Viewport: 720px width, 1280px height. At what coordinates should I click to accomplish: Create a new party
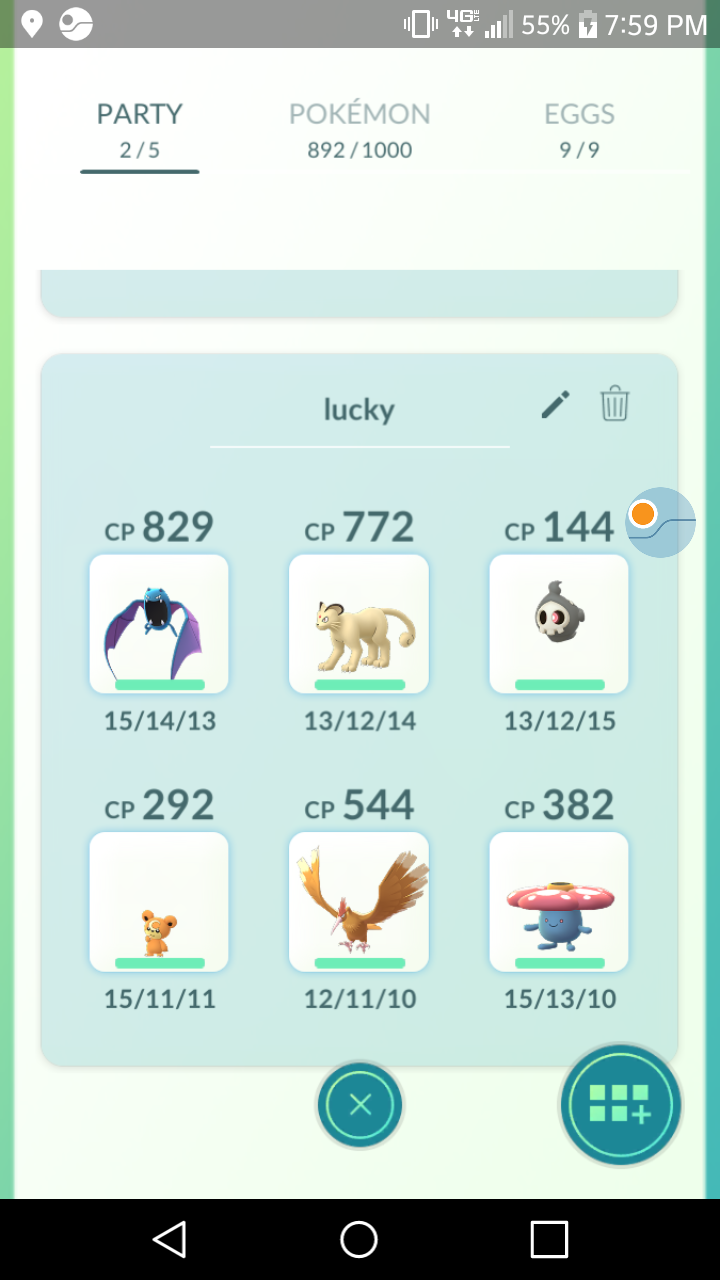(620, 1106)
